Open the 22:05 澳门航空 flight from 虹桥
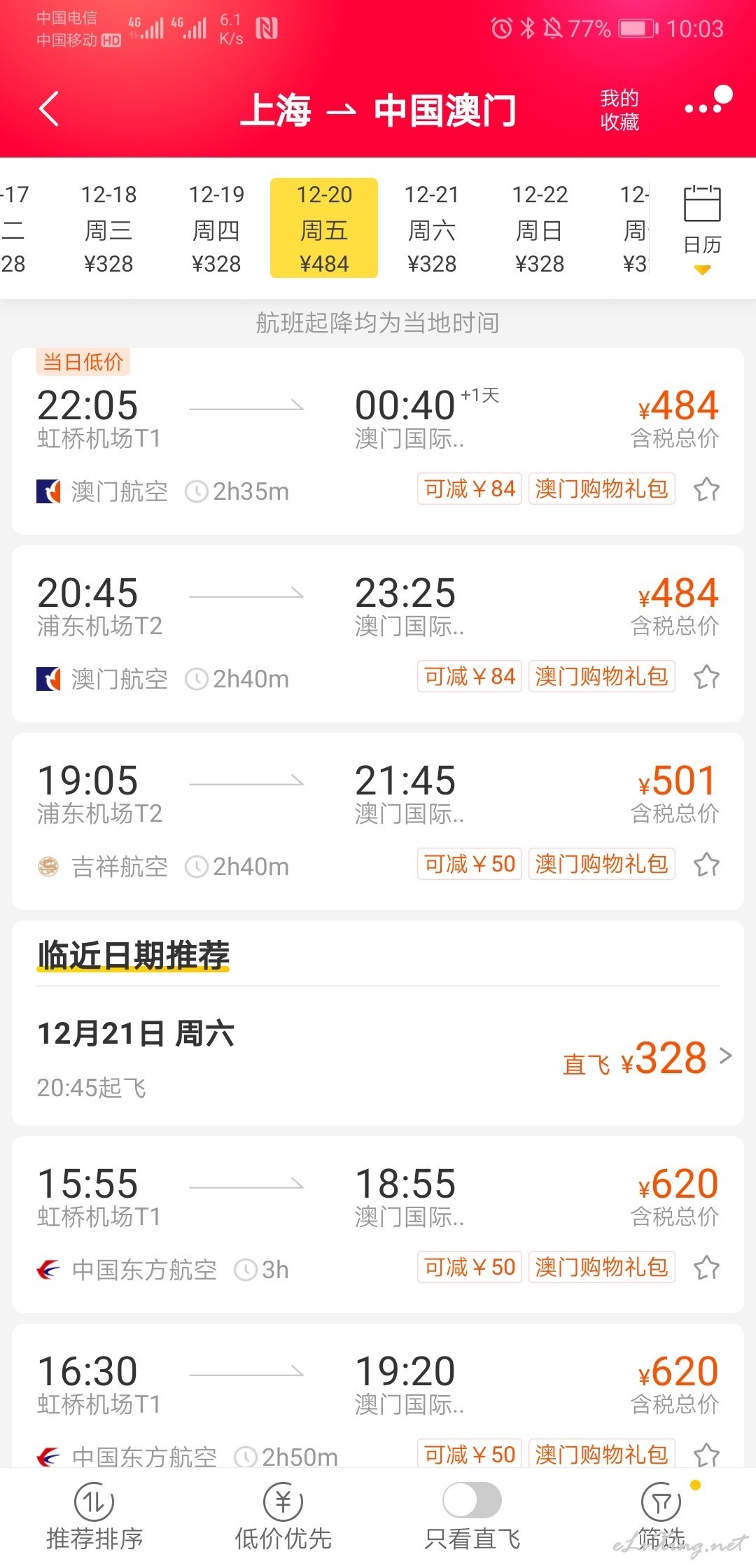This screenshot has height=1568, width=756. tap(378, 441)
